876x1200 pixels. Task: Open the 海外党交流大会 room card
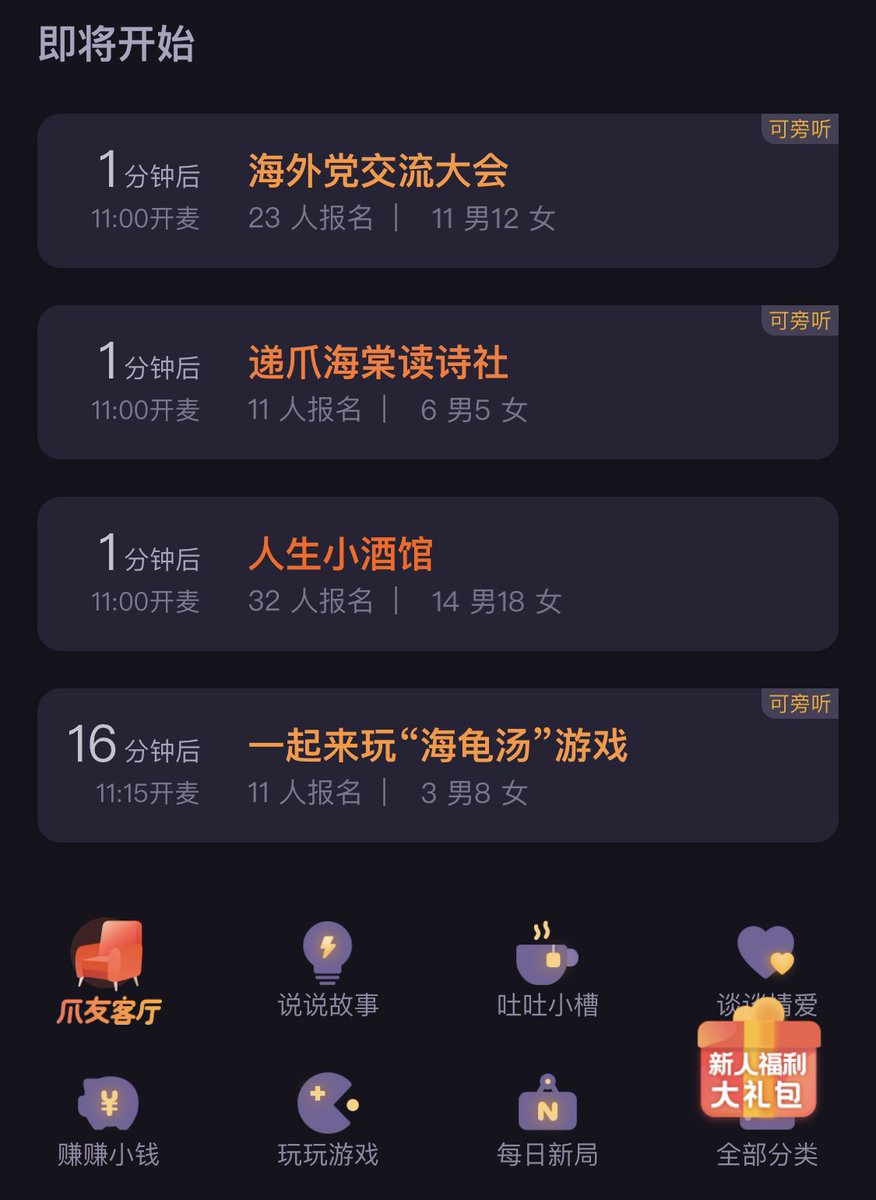(438, 191)
